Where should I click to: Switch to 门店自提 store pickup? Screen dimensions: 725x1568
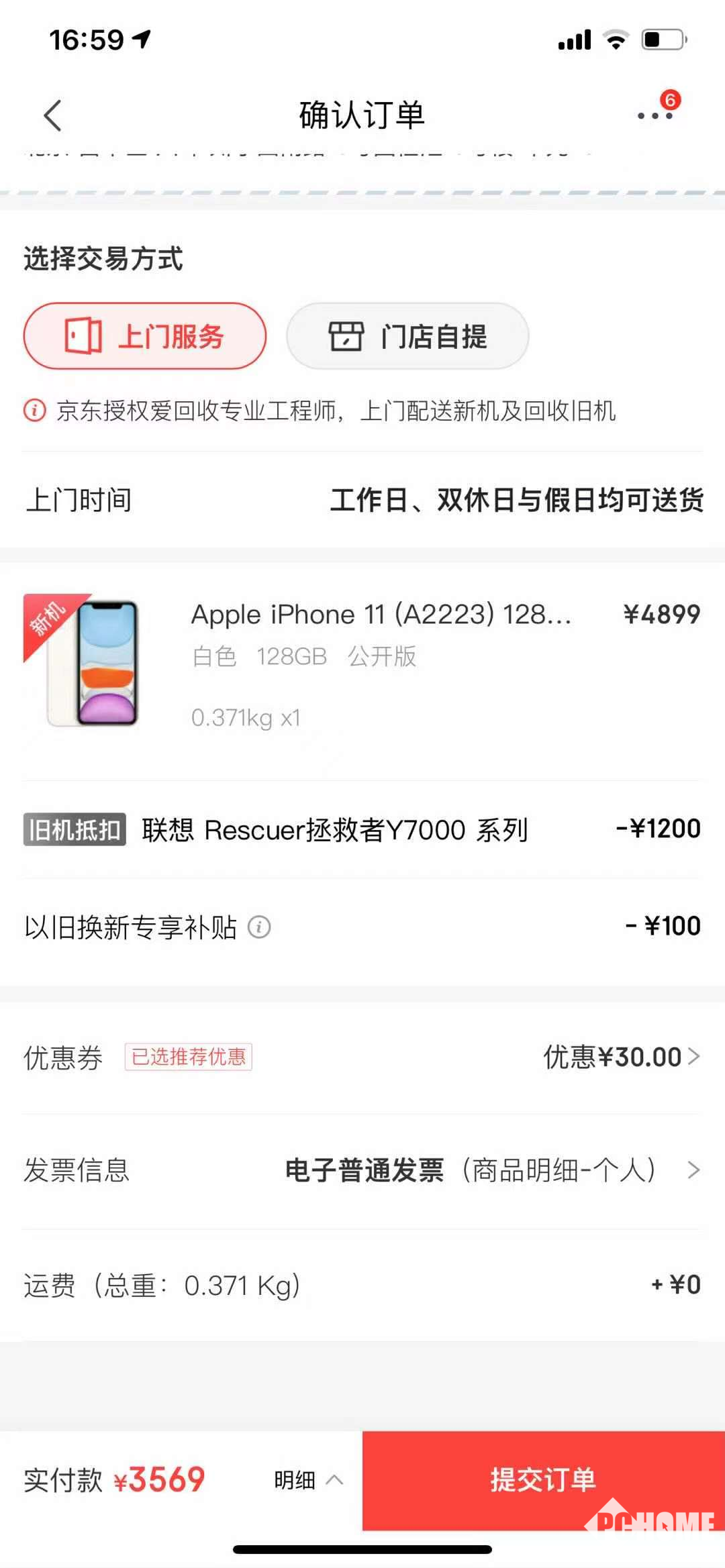tap(407, 336)
